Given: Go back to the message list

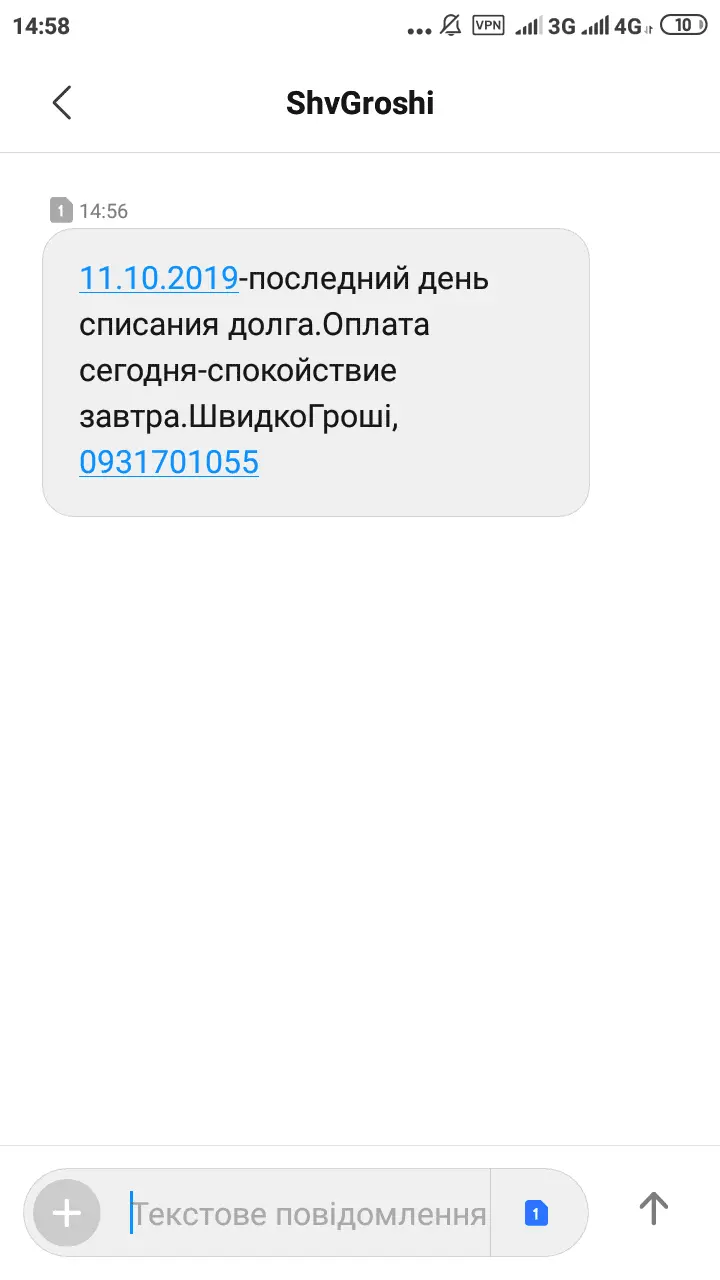Looking at the screenshot, I should click(x=62, y=103).
